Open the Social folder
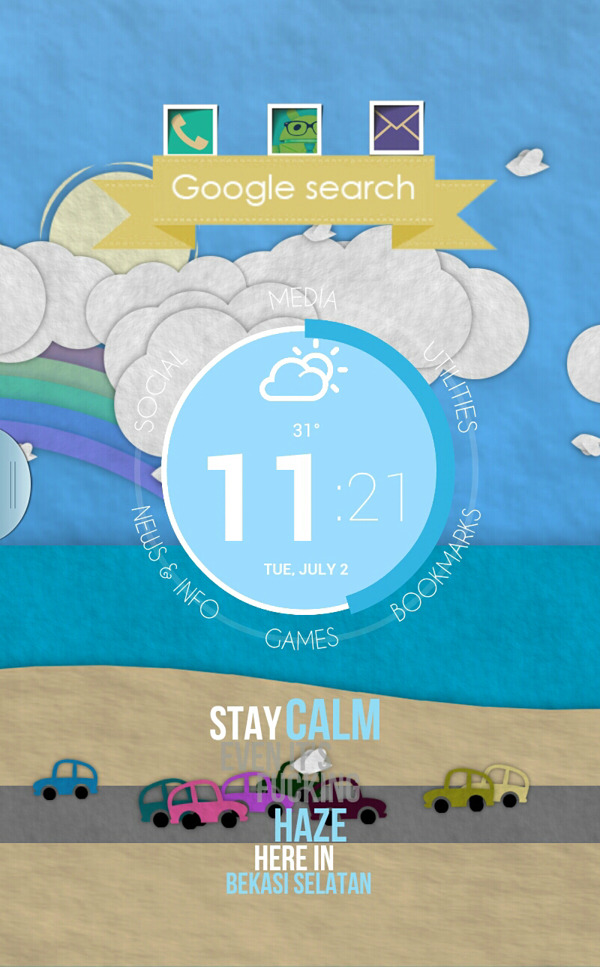Screen dimensions: 600x967 (x=159, y=390)
